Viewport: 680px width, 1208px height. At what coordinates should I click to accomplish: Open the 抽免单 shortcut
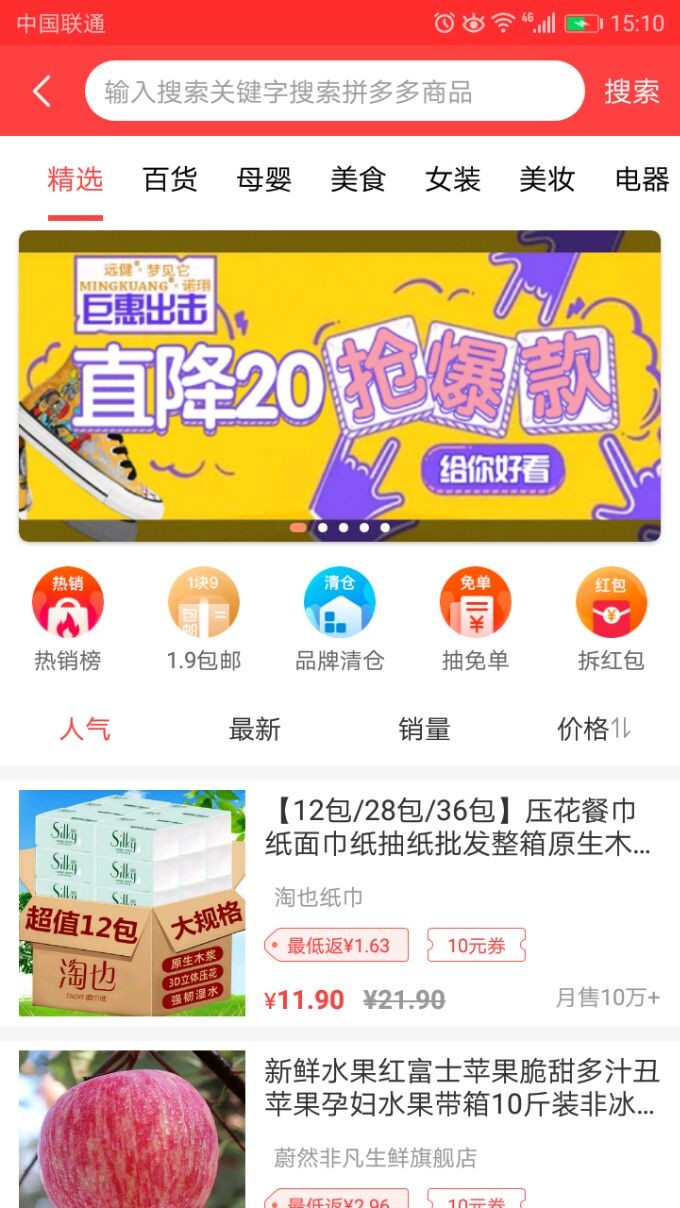click(476, 620)
